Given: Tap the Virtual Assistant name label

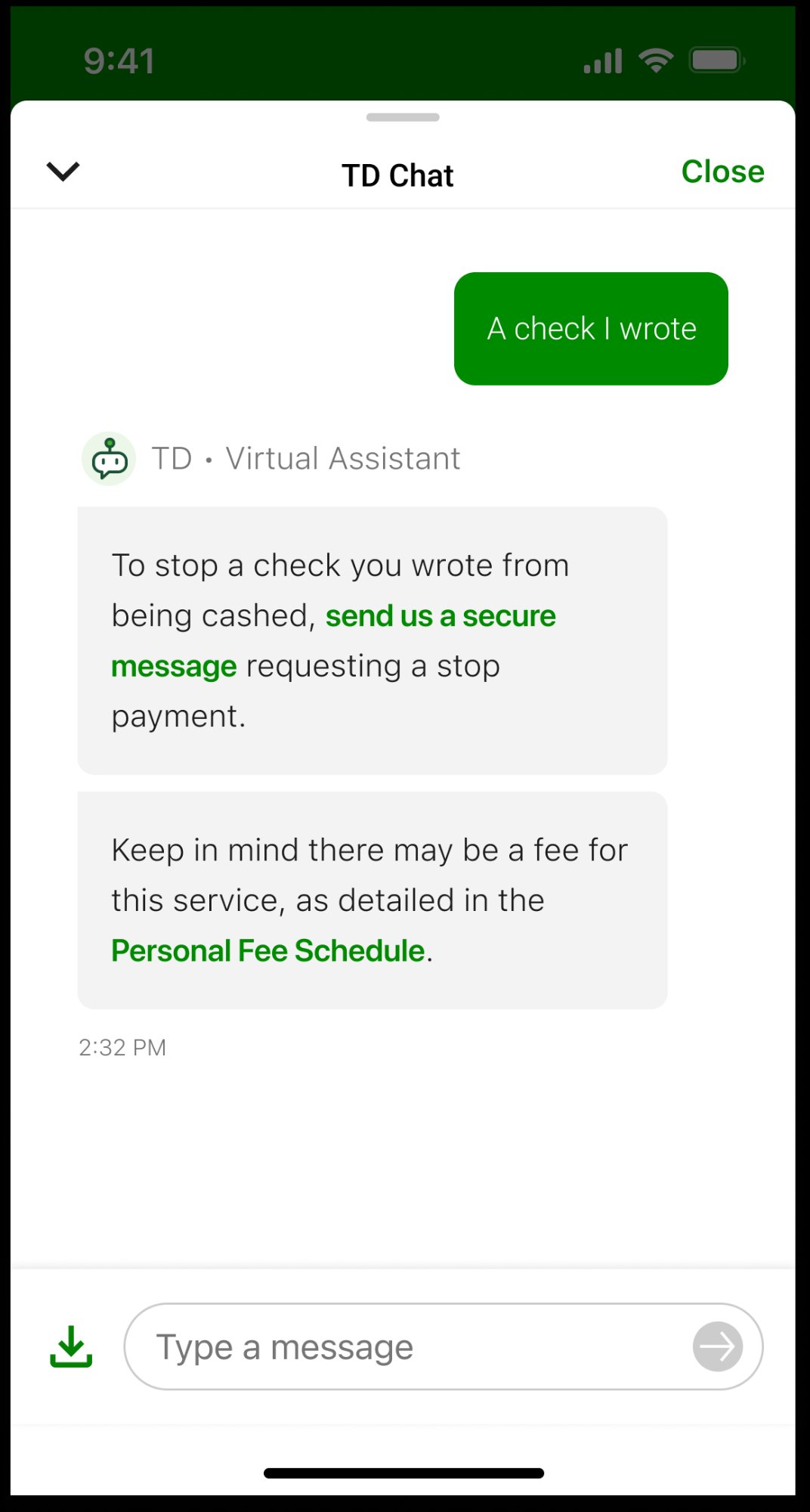Looking at the screenshot, I should [305, 457].
